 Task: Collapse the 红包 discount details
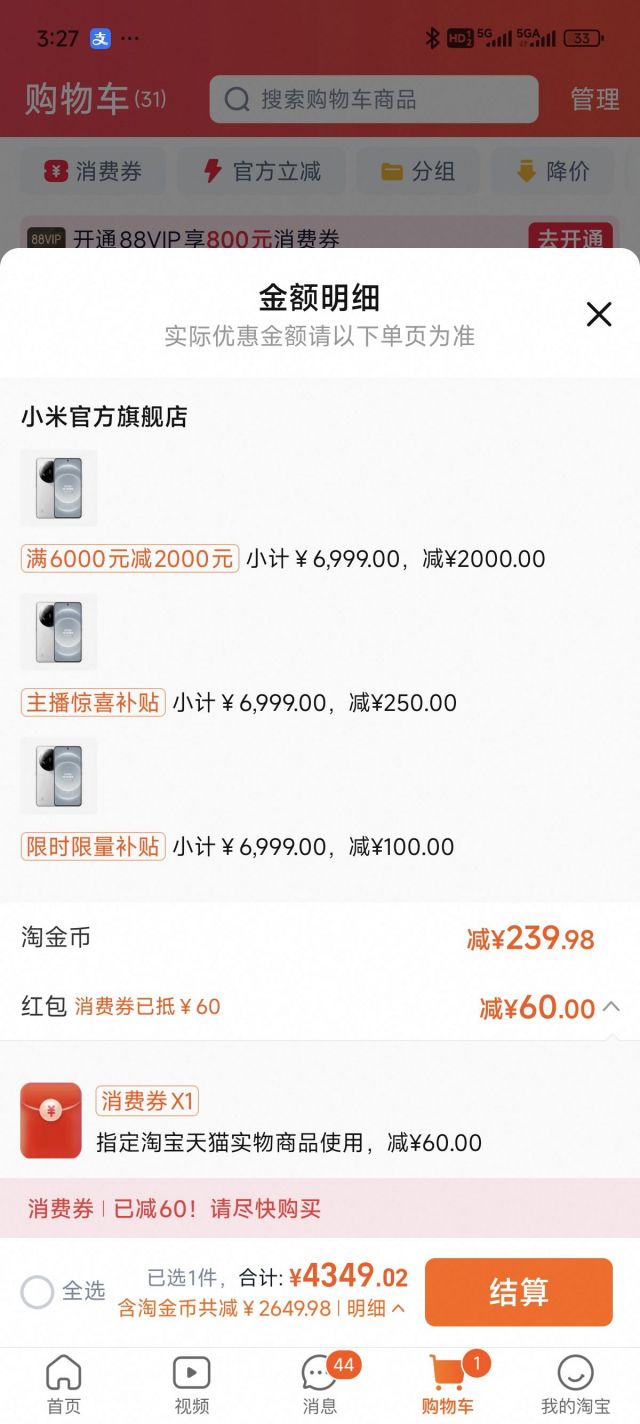coord(611,1007)
